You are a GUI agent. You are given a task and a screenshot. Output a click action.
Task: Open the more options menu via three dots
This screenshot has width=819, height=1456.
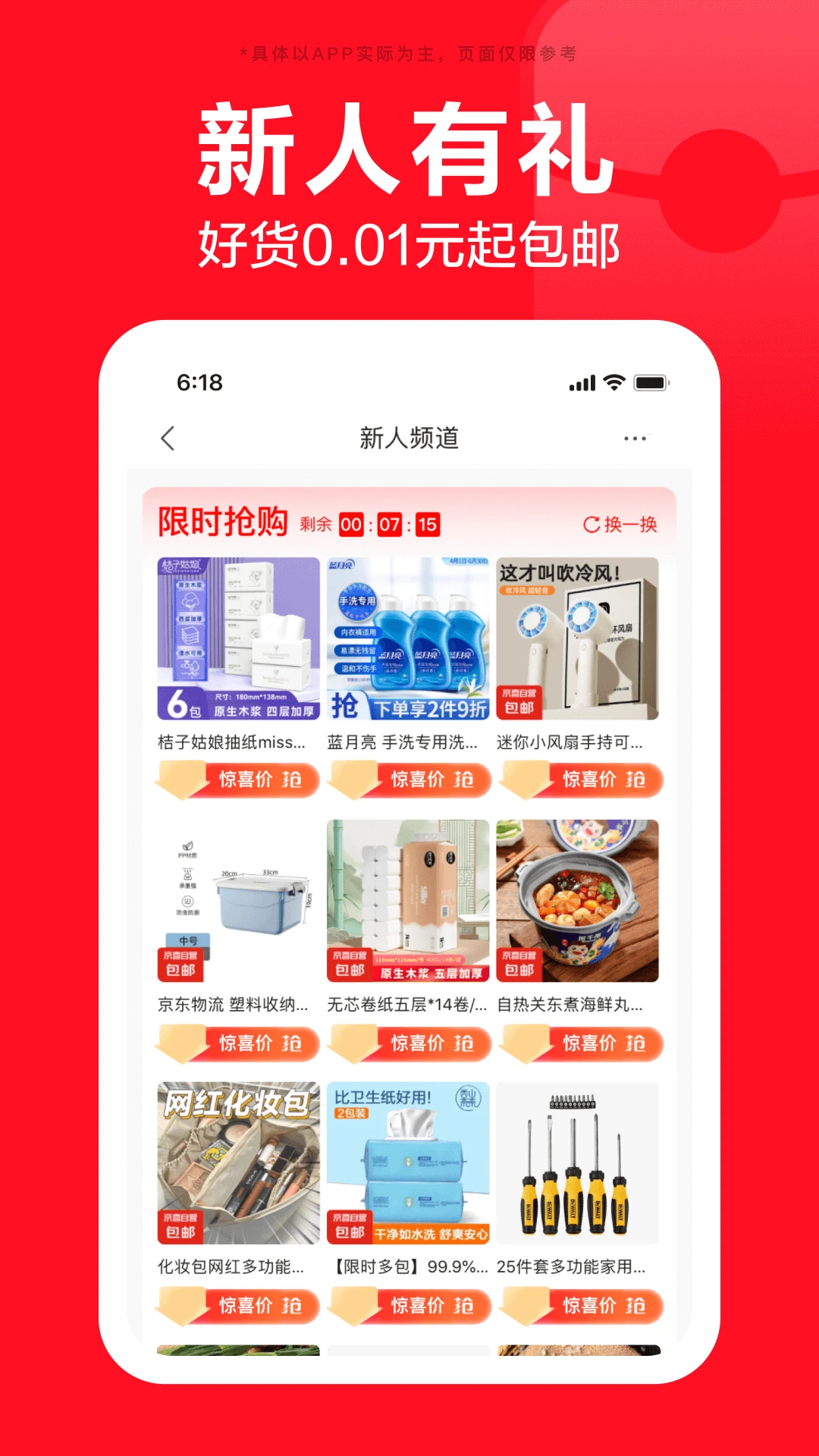[635, 438]
